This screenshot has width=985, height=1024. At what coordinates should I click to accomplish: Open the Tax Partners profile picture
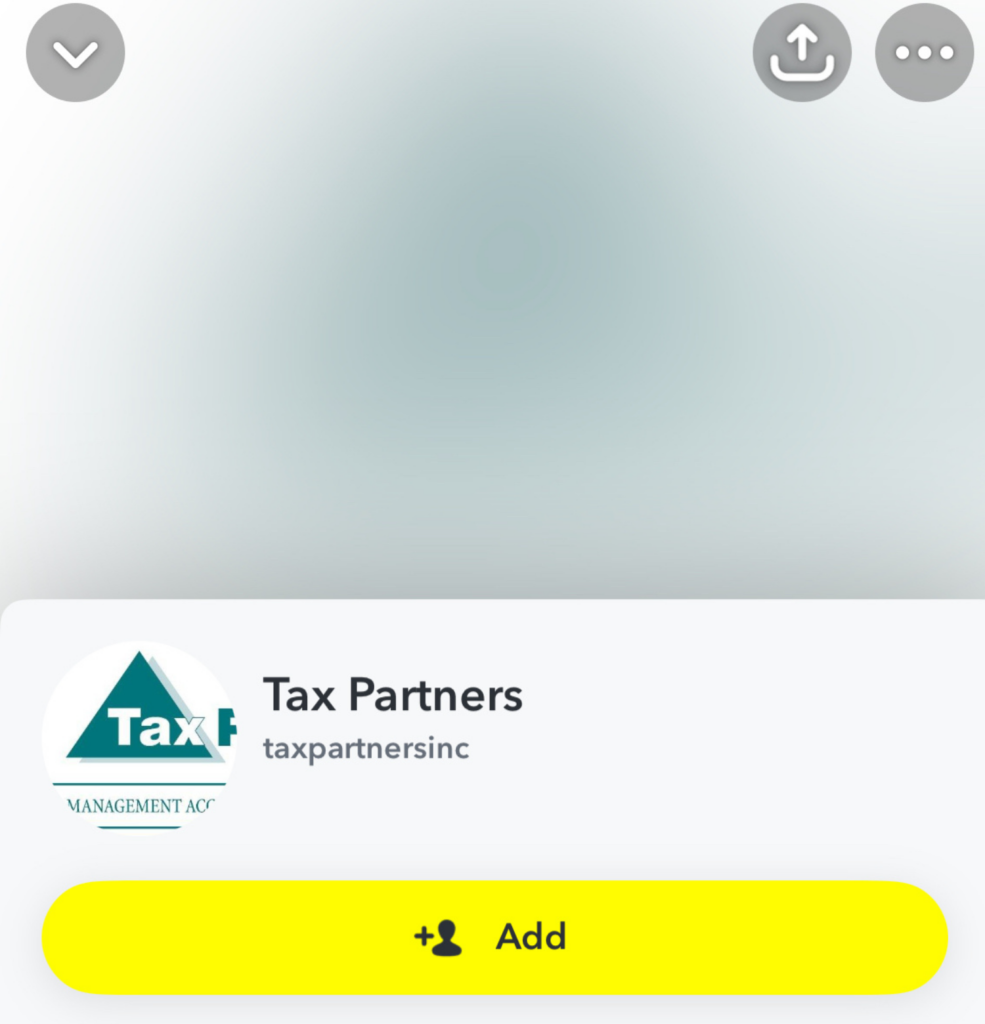pos(139,736)
